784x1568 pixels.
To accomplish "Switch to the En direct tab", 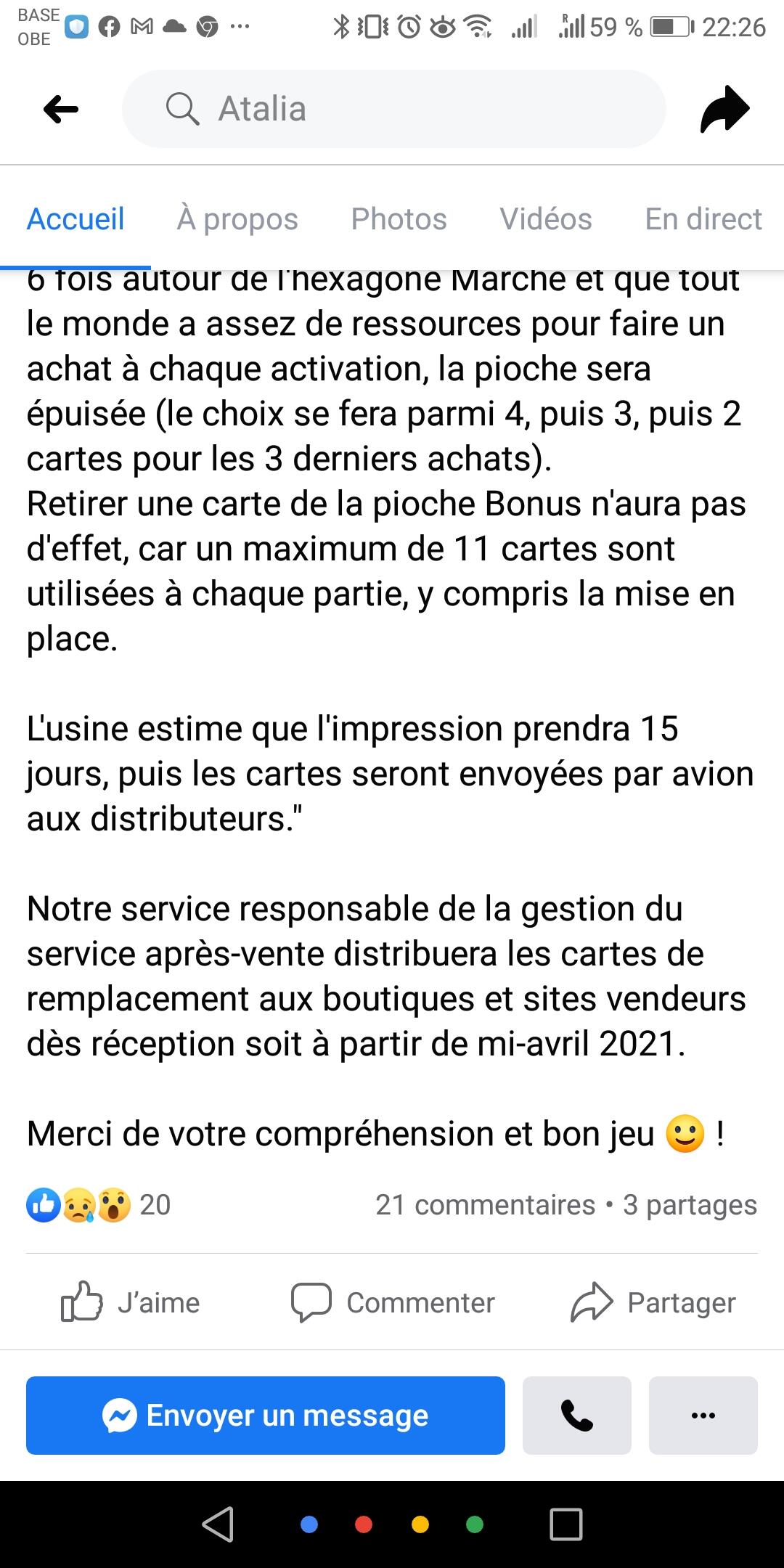I will pos(703,219).
